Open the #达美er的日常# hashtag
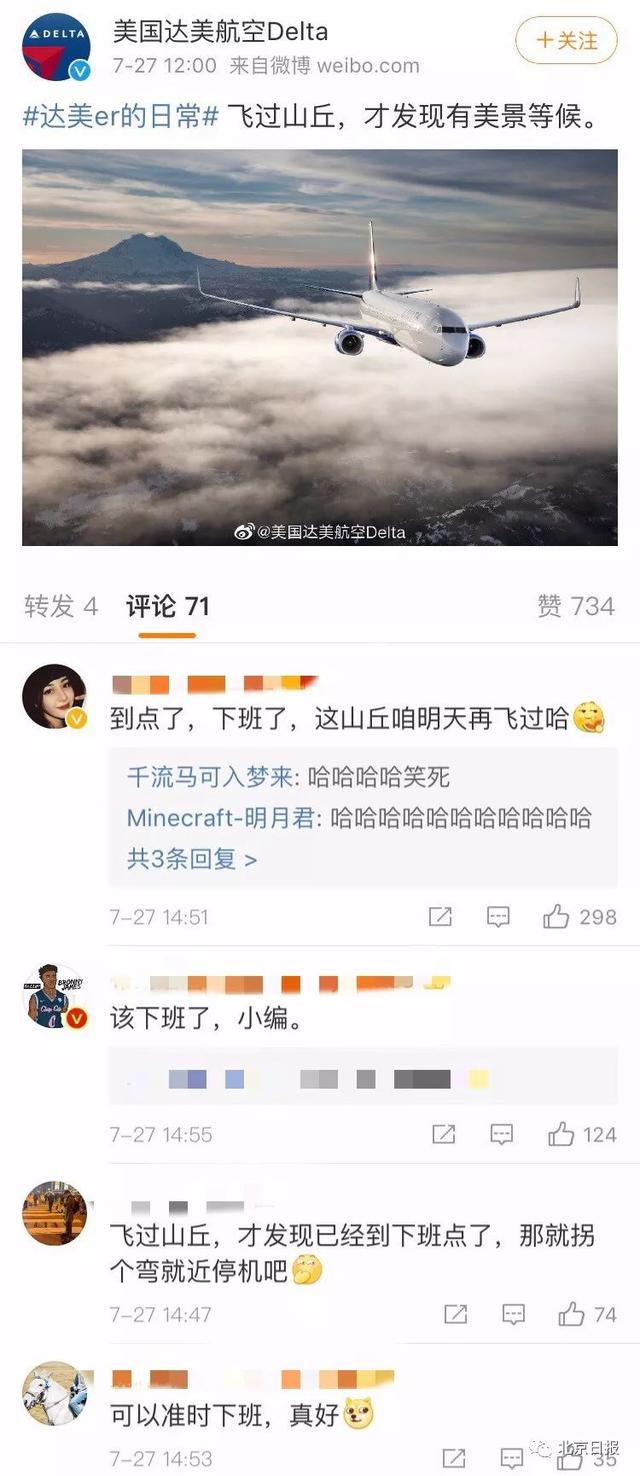The image size is (640, 1476). (120, 118)
